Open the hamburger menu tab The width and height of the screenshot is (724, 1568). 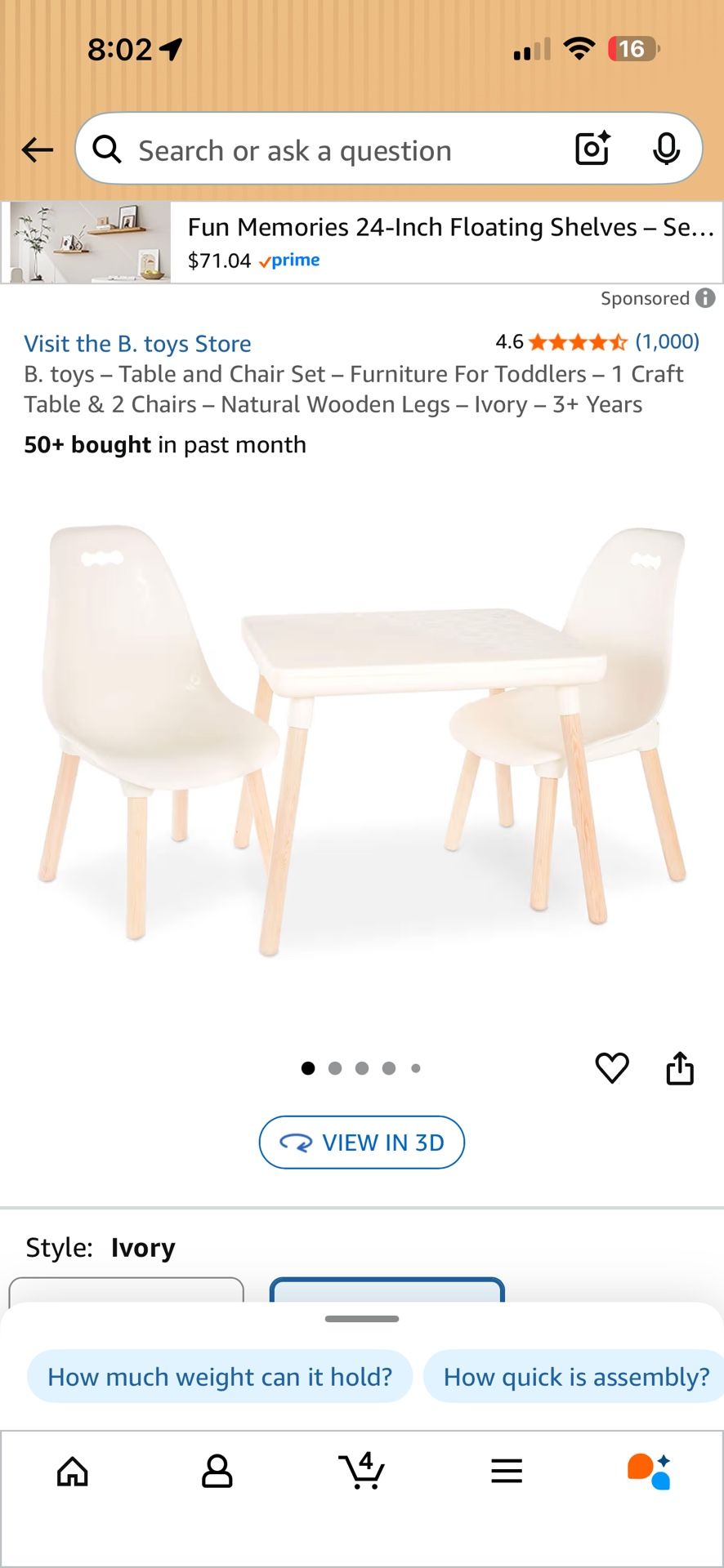pos(507,1472)
